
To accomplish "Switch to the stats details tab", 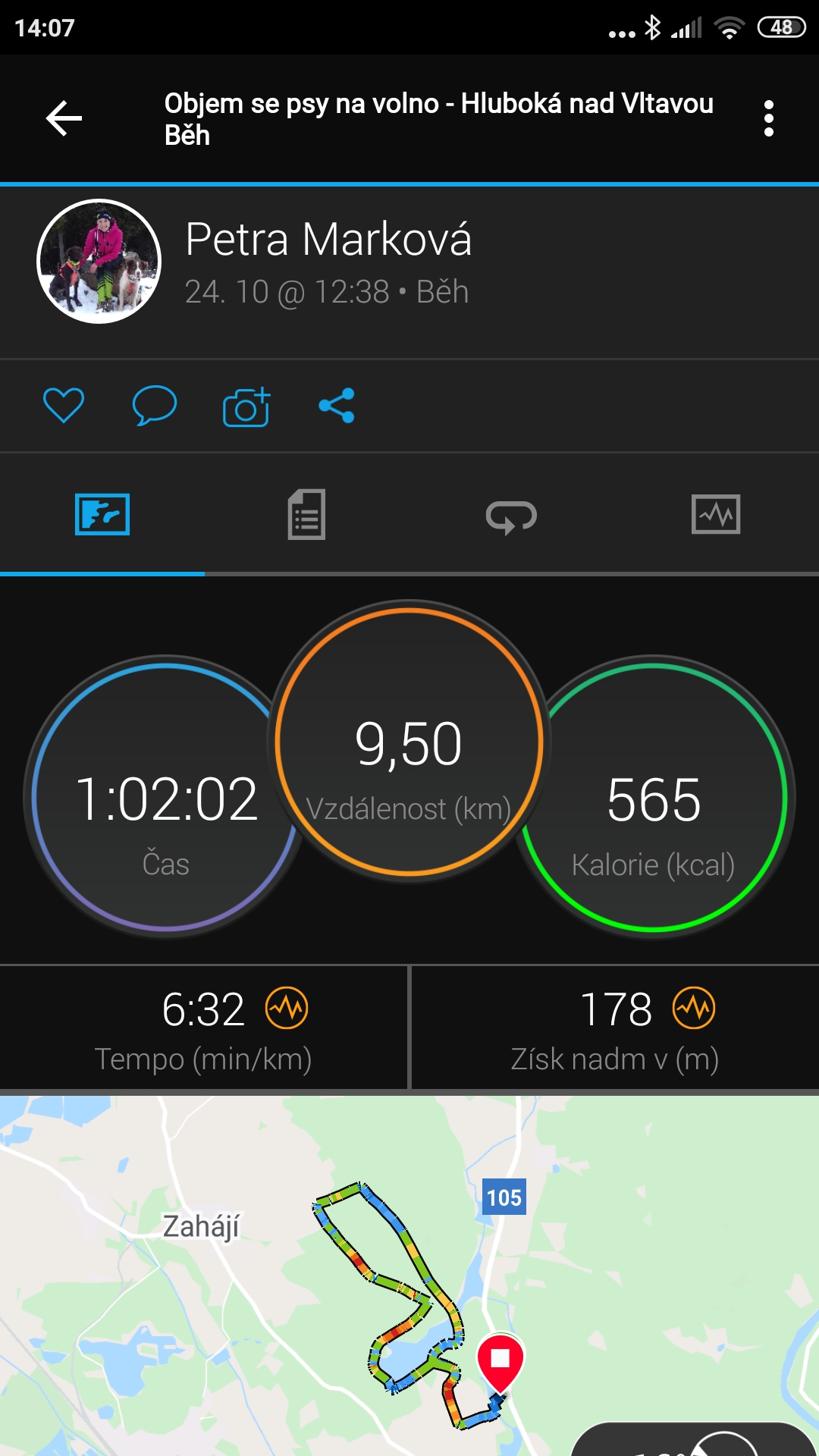I will (306, 515).
